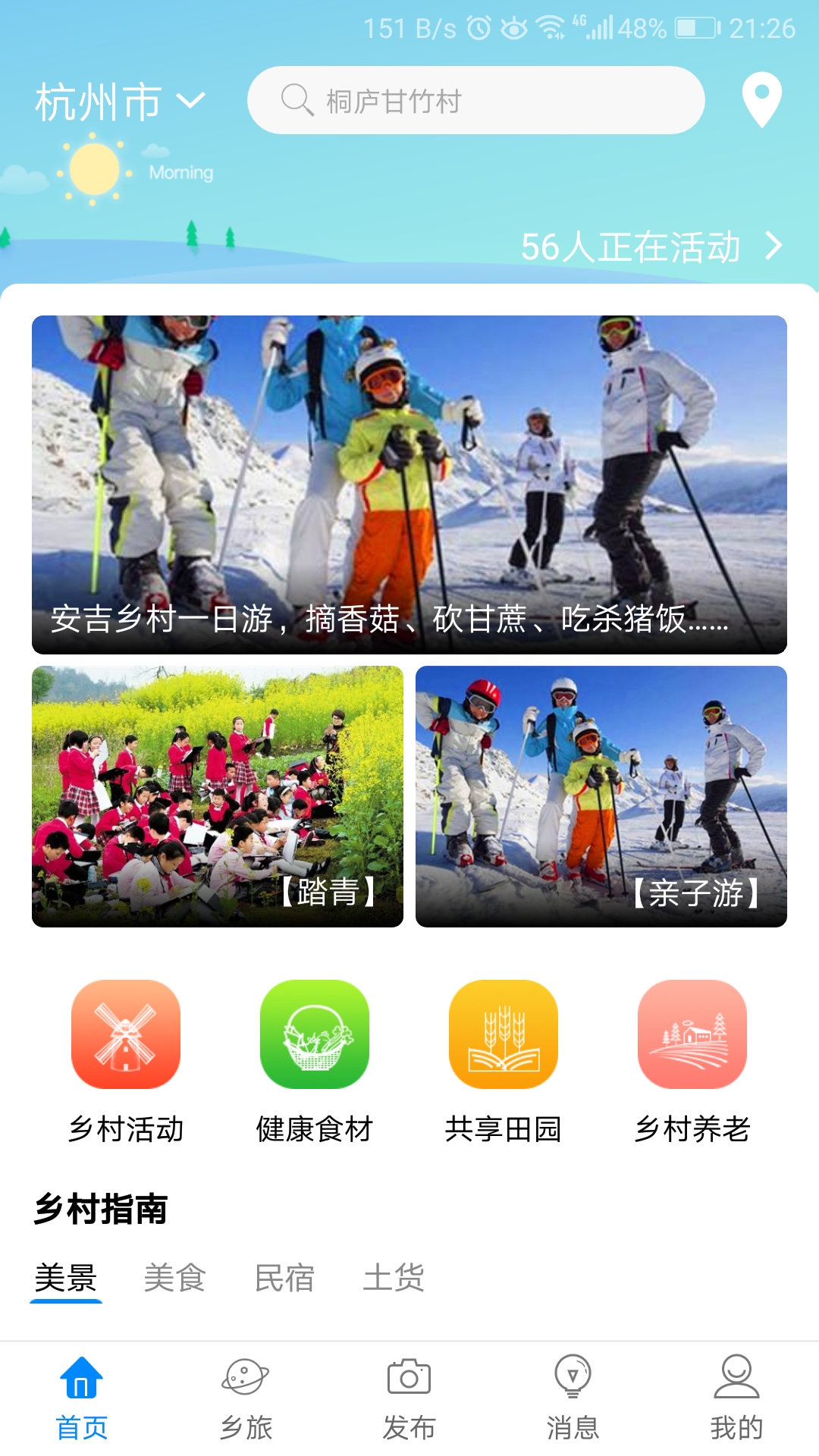View 56人正在活动 activity list

(651, 246)
